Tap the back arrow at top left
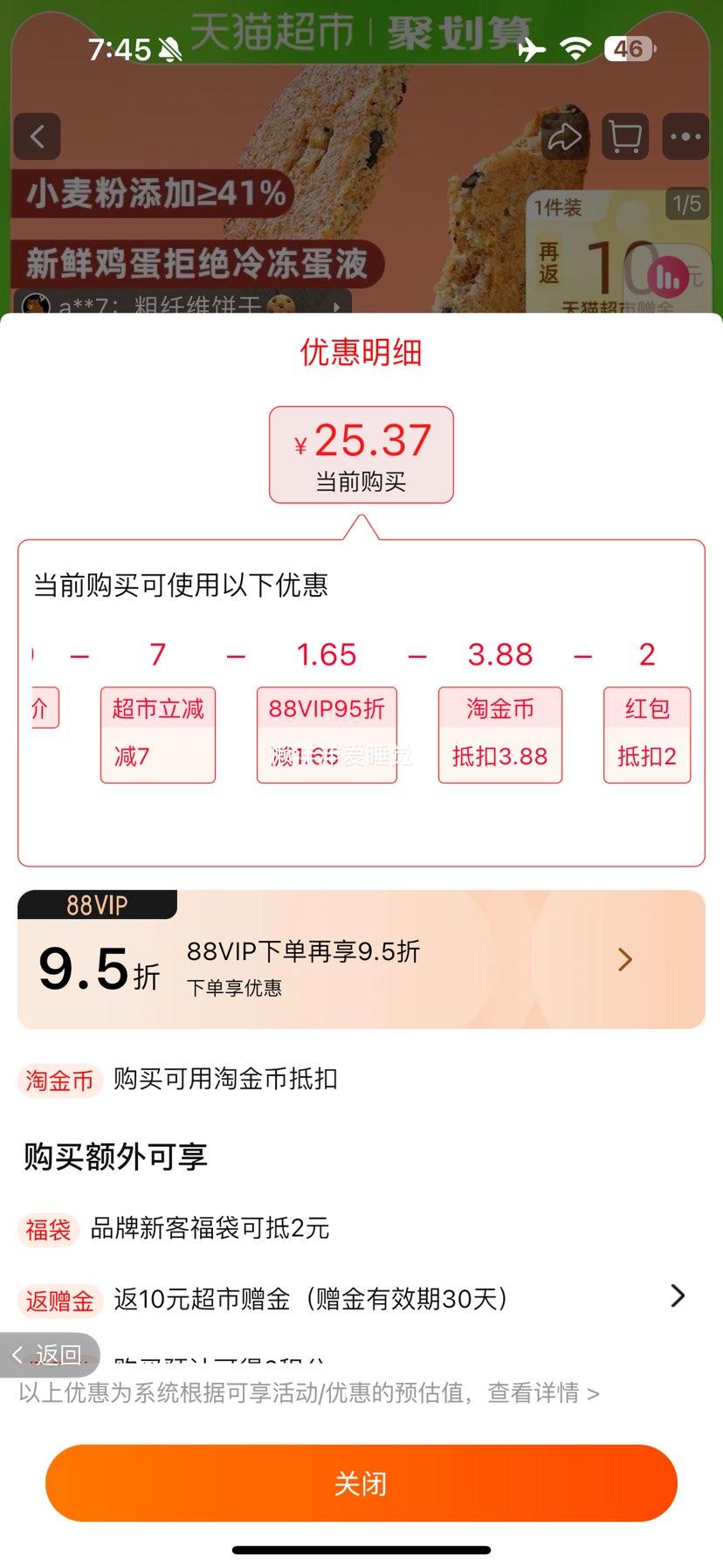This screenshot has height=1568, width=723. coord(37,137)
